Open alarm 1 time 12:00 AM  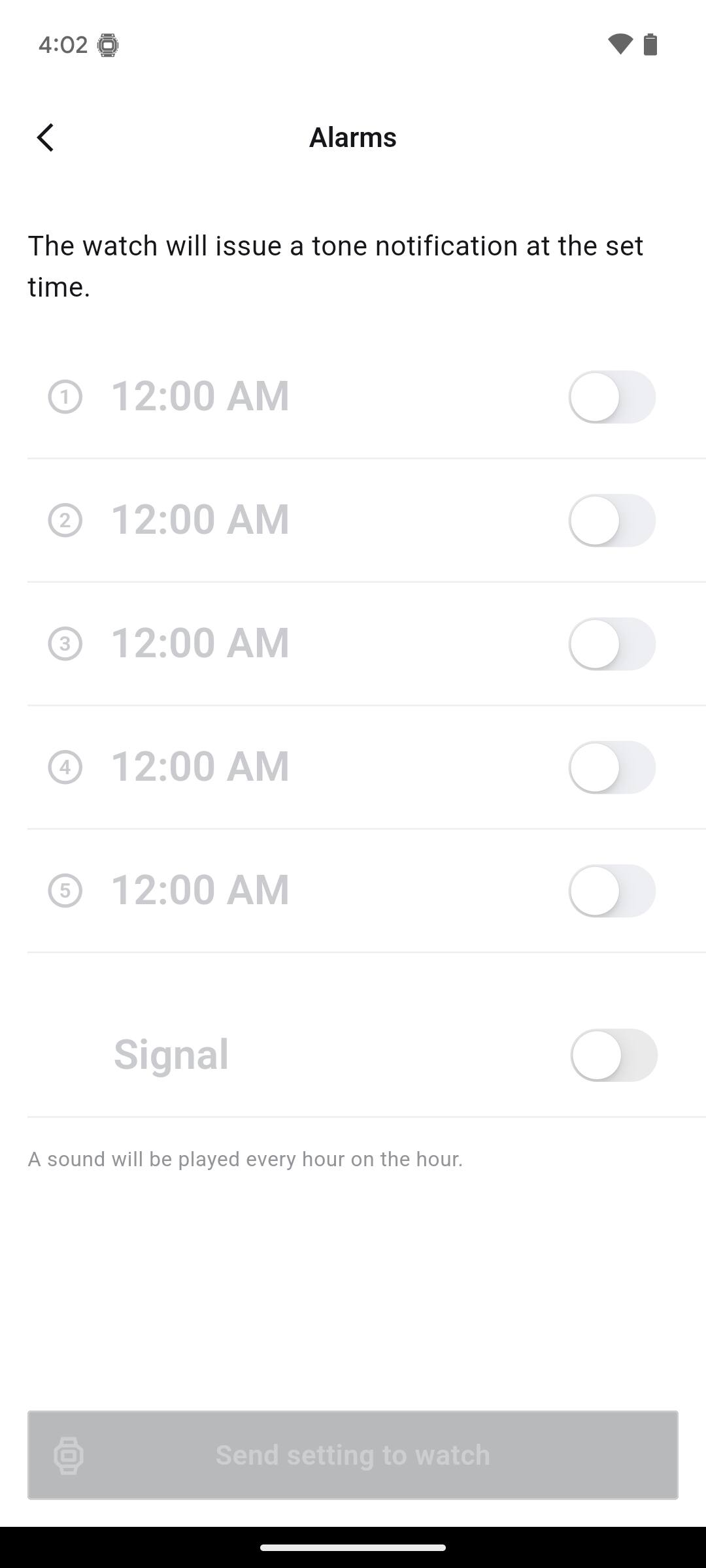tap(200, 396)
